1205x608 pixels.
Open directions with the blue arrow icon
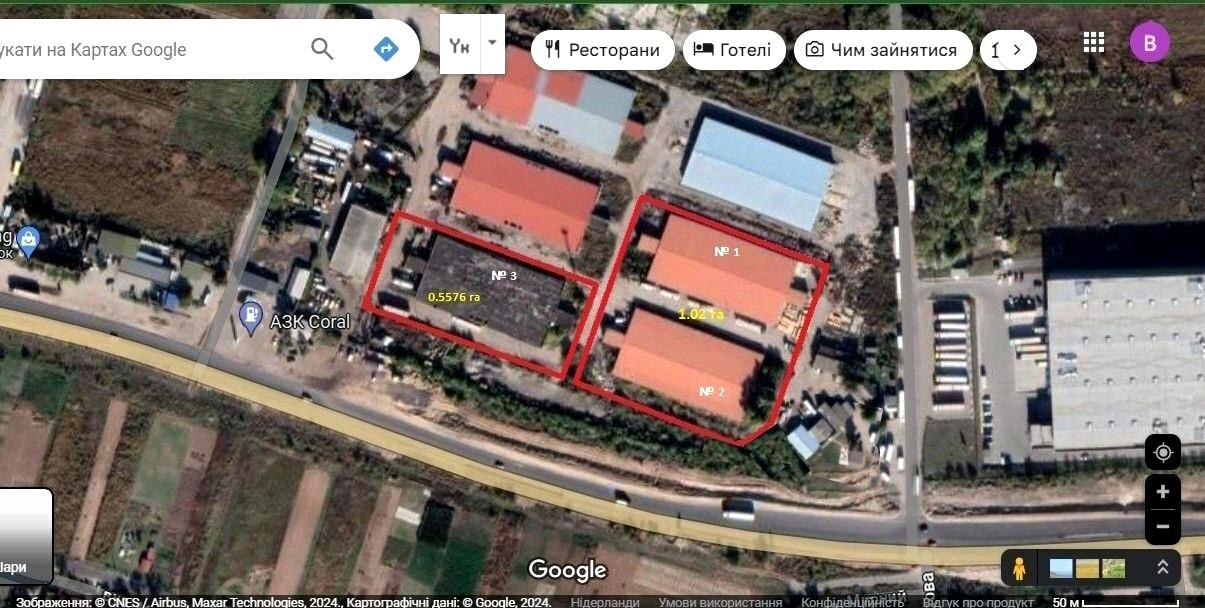pyautogui.click(x=386, y=49)
